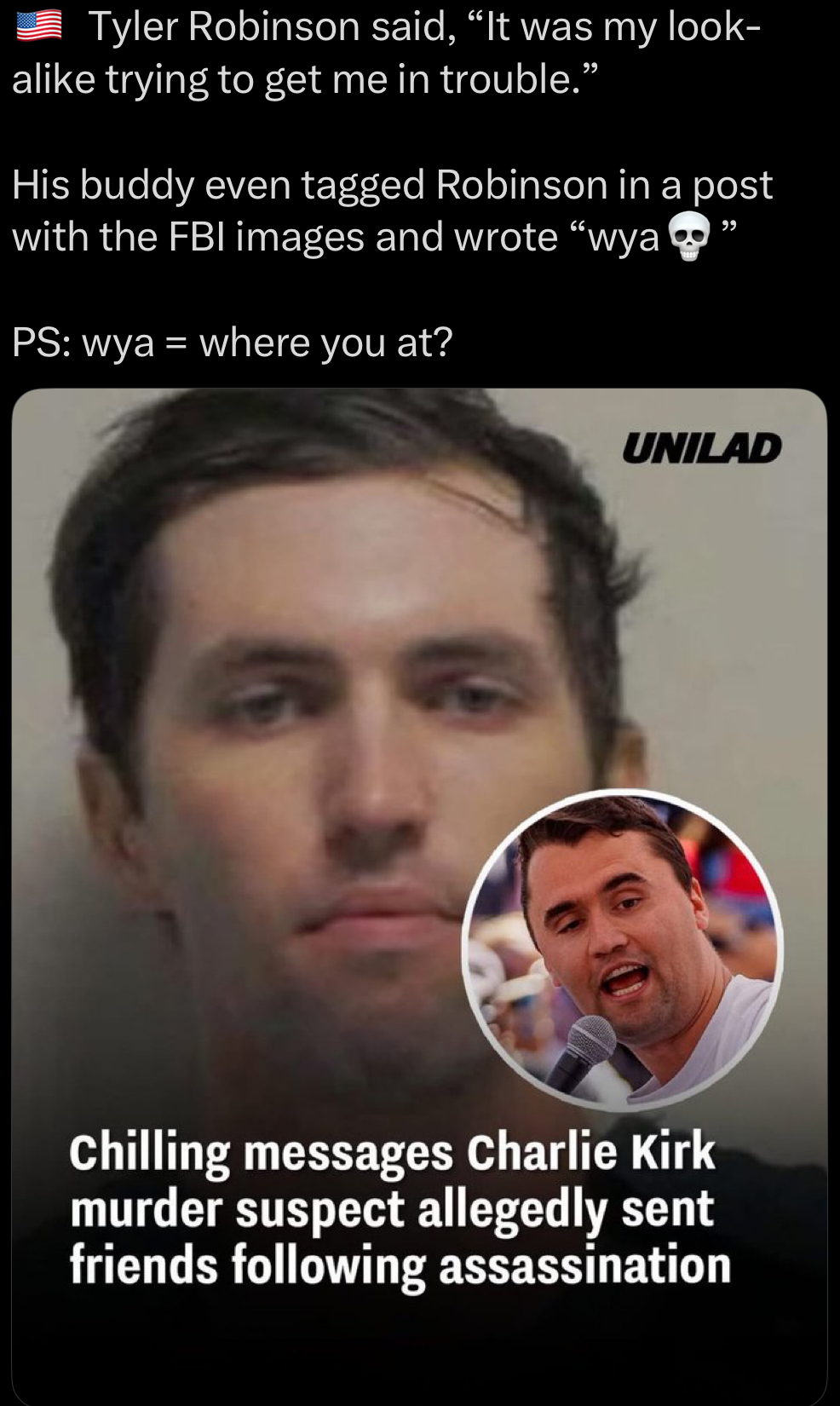Open the attached UNILAD image in the post
Screen dimensions: 840x1406
click(419, 896)
